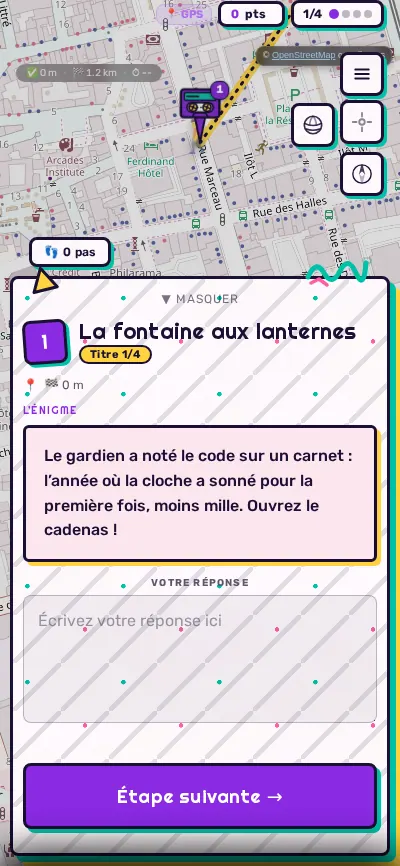Image resolution: width=400 pixels, height=866 pixels.
Task: Go to Étape suivante
Action: point(199,796)
